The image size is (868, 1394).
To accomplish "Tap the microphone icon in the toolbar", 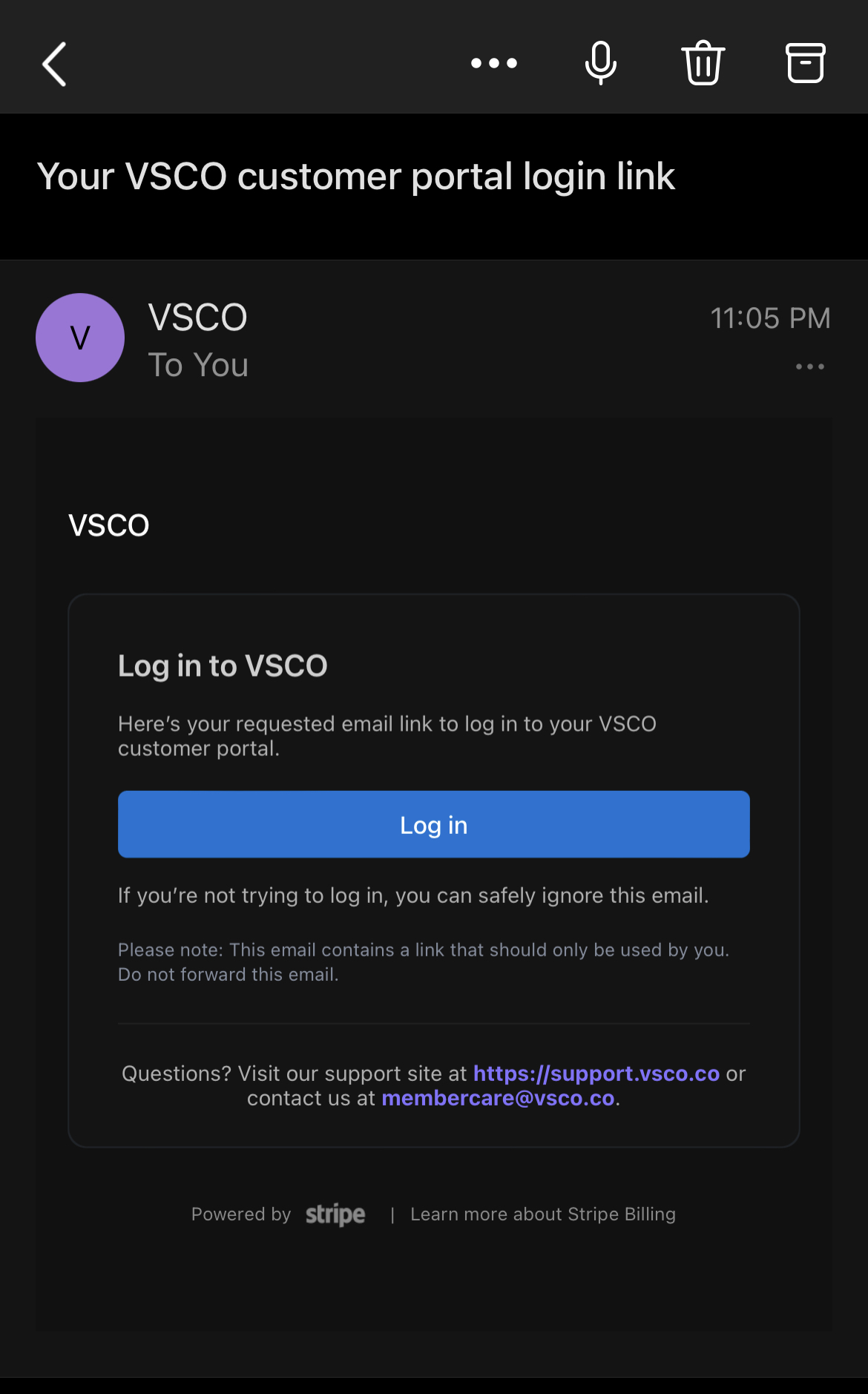I will click(x=600, y=64).
